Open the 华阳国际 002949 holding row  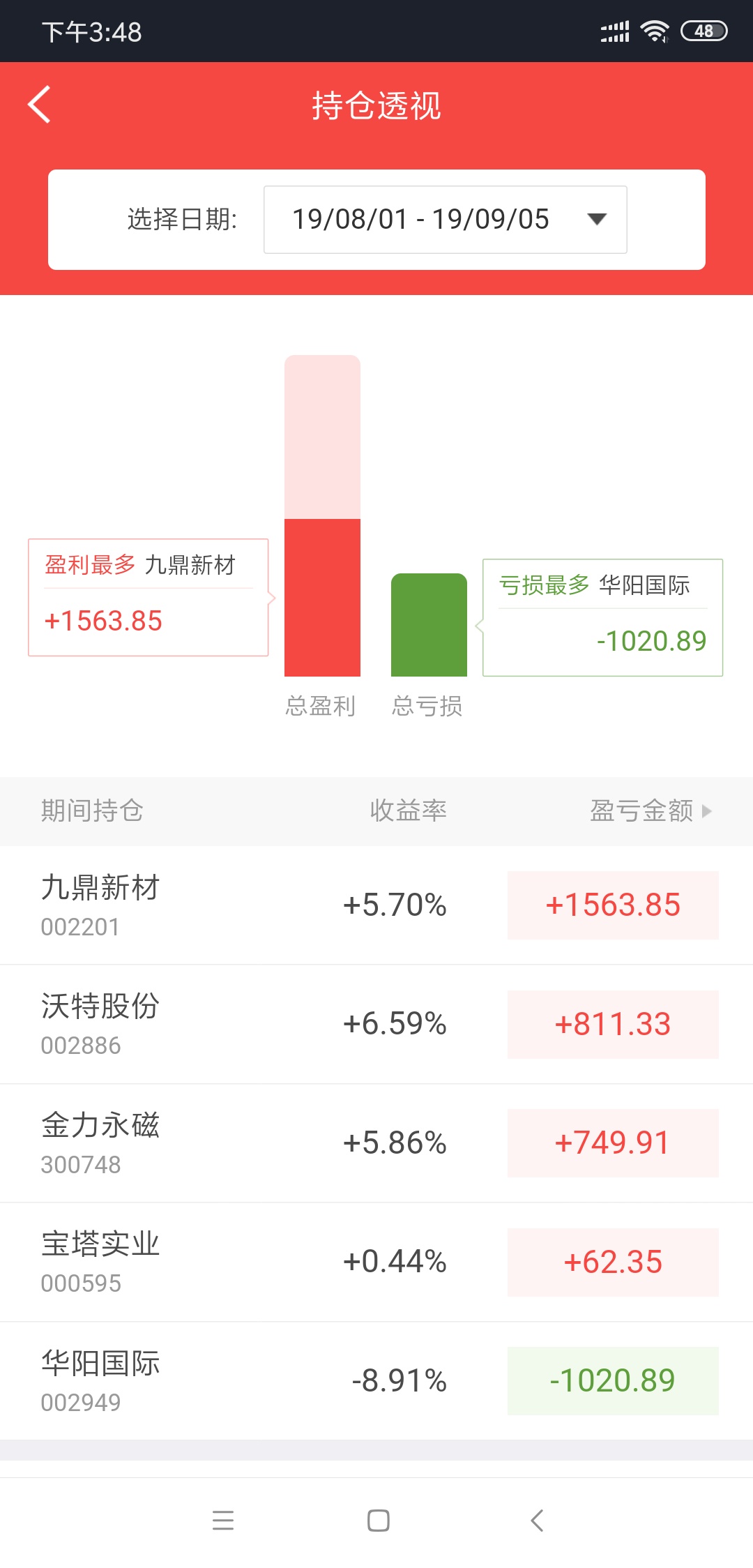pyautogui.click(x=376, y=1381)
